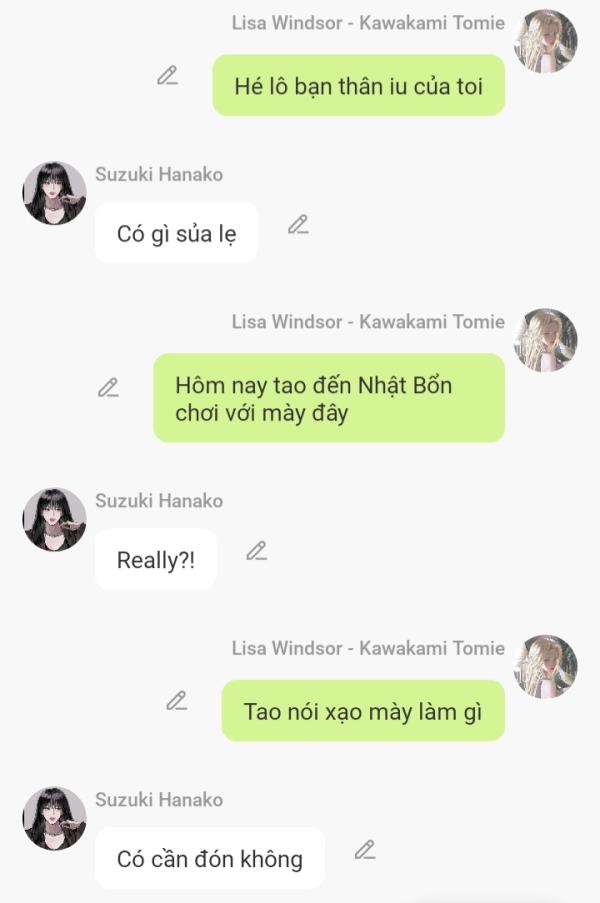
Task: Open Suzuki Hanako's avatar beside 'Có gì sủa lẹ'
Action: click(54, 193)
